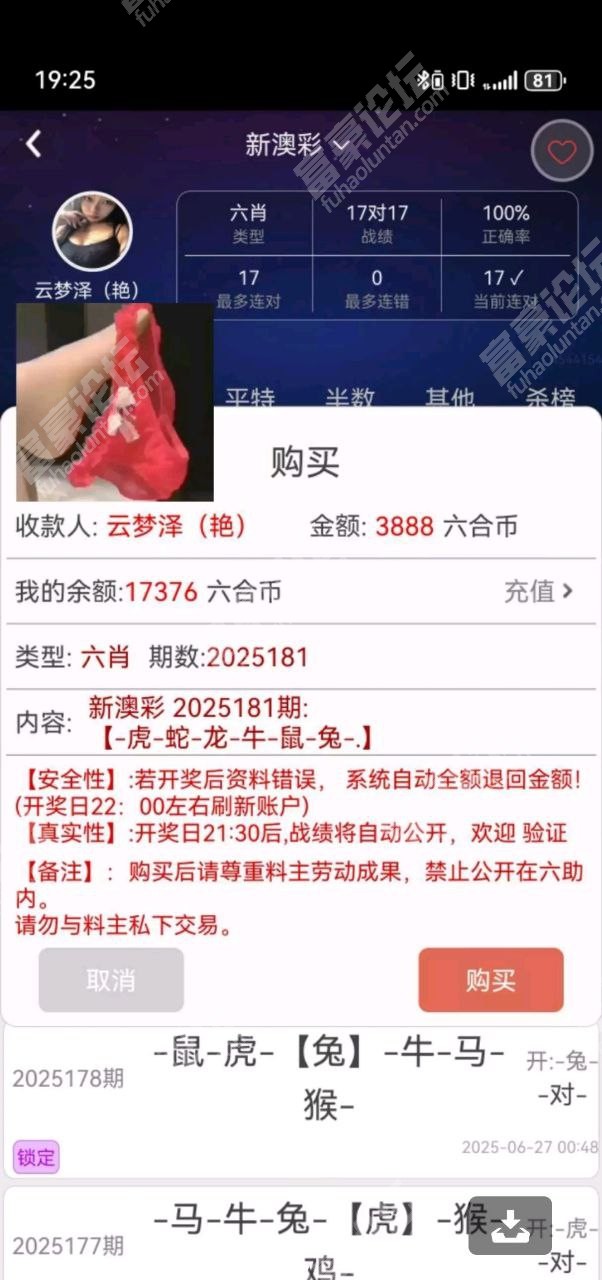The width and height of the screenshot is (602, 1280).
Task: Switch to the 半数 tab
Action: [x=350, y=397]
